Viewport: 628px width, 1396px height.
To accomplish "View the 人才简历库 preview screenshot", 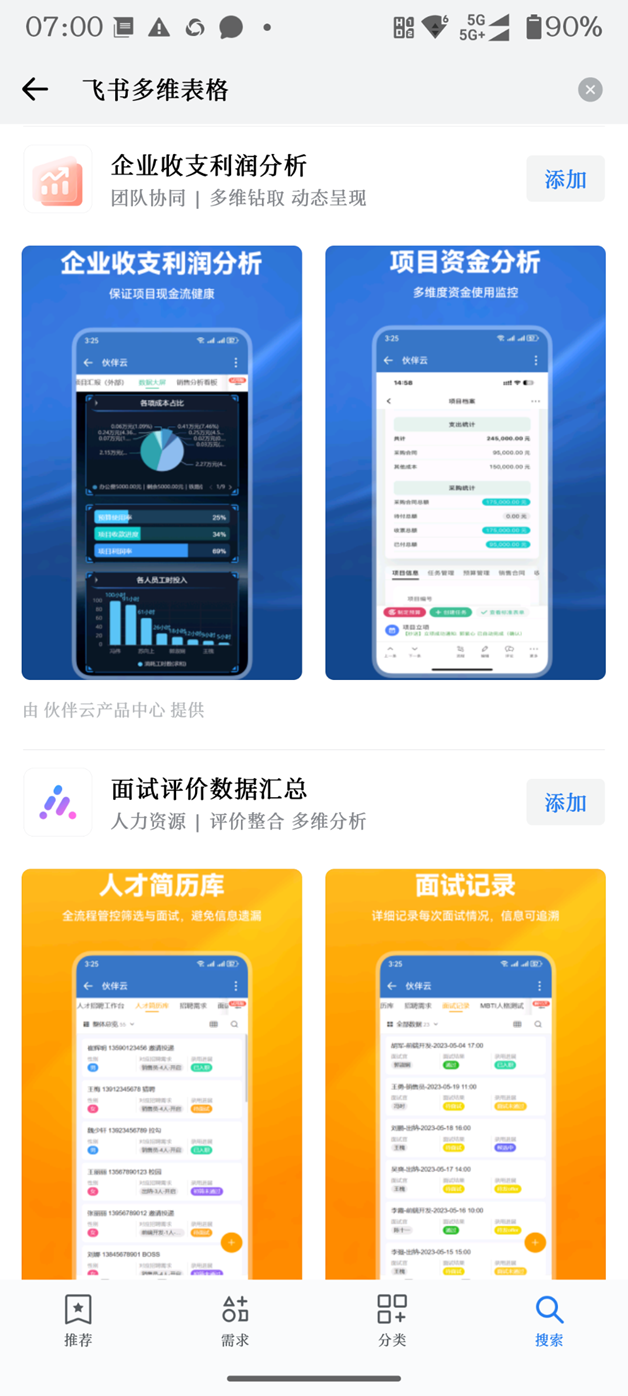I will [x=162, y=1073].
